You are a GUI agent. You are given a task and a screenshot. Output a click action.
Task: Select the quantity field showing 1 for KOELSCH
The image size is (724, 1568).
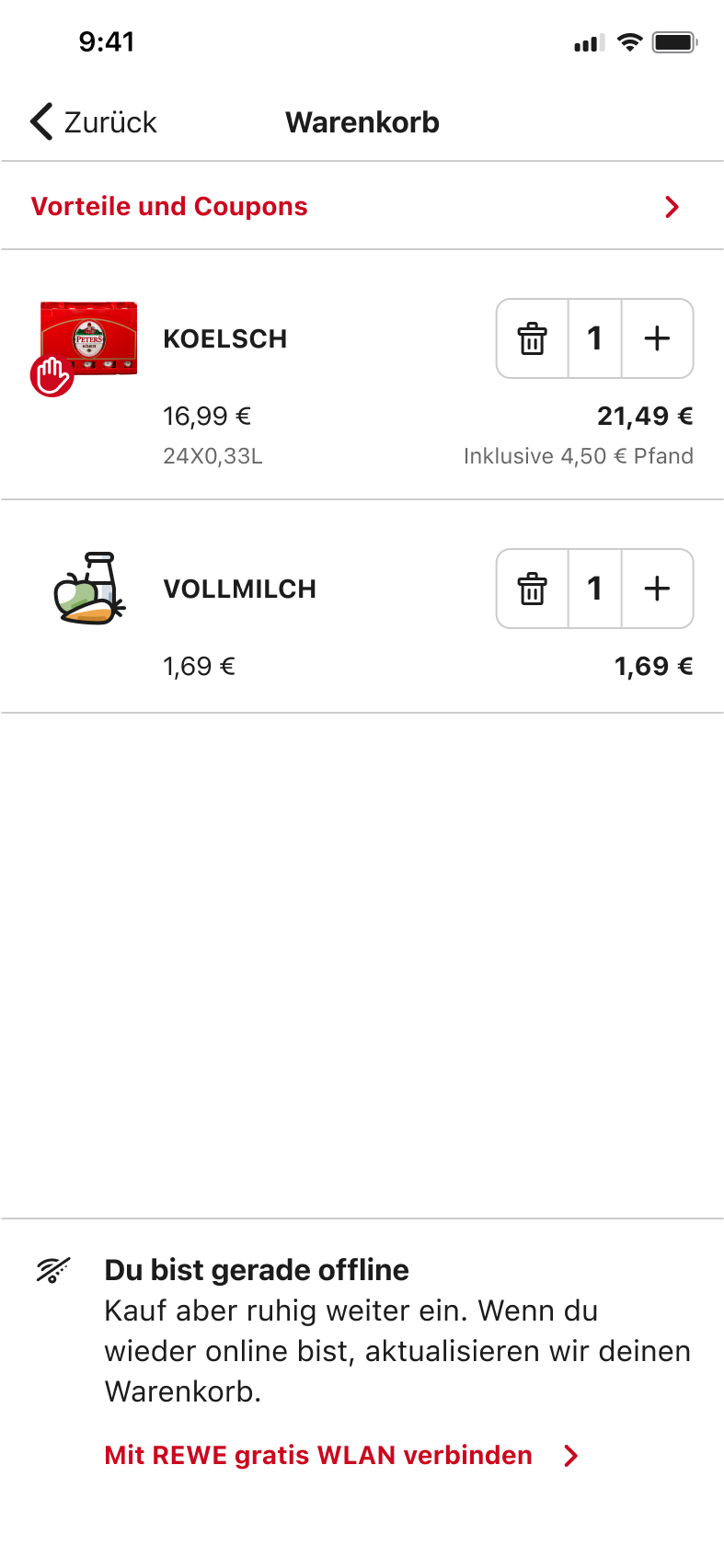point(594,338)
